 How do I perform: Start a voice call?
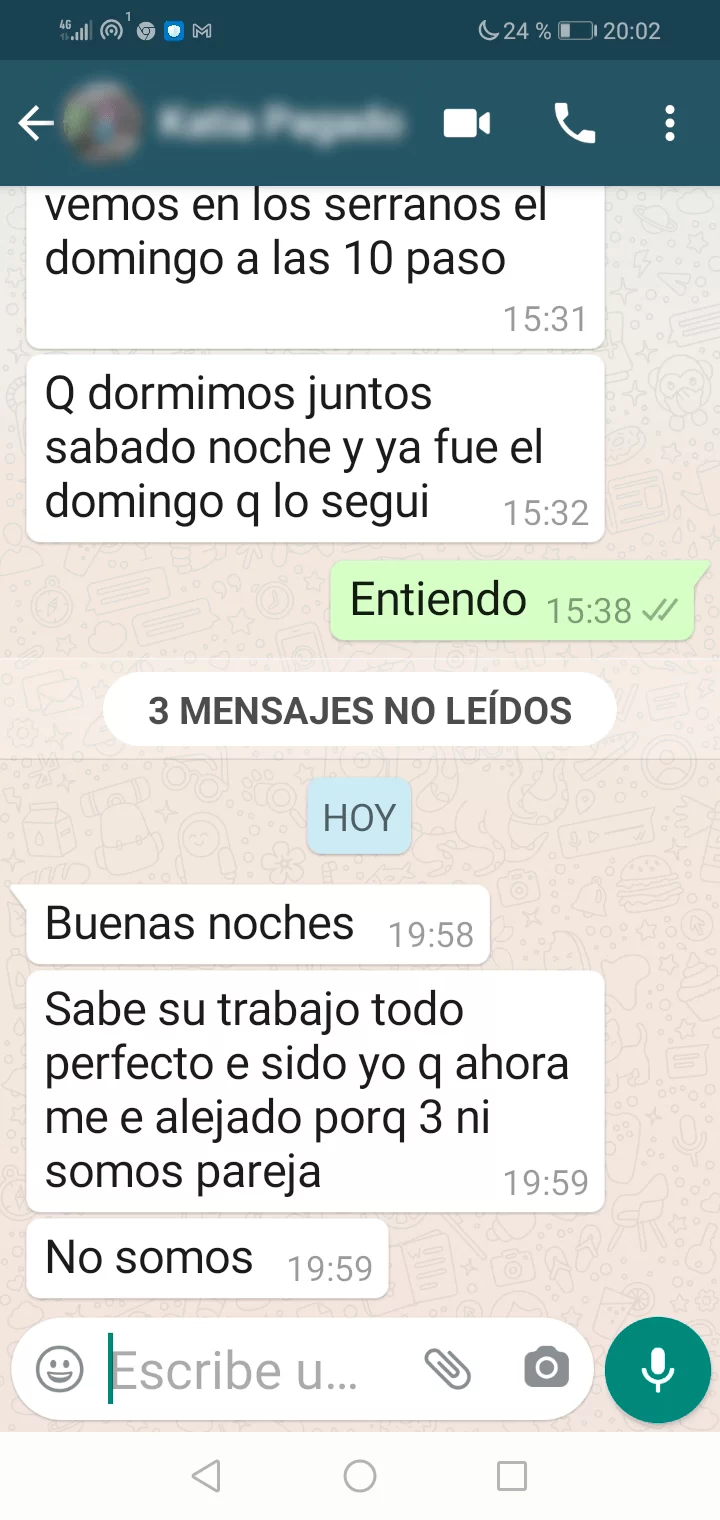tap(575, 124)
